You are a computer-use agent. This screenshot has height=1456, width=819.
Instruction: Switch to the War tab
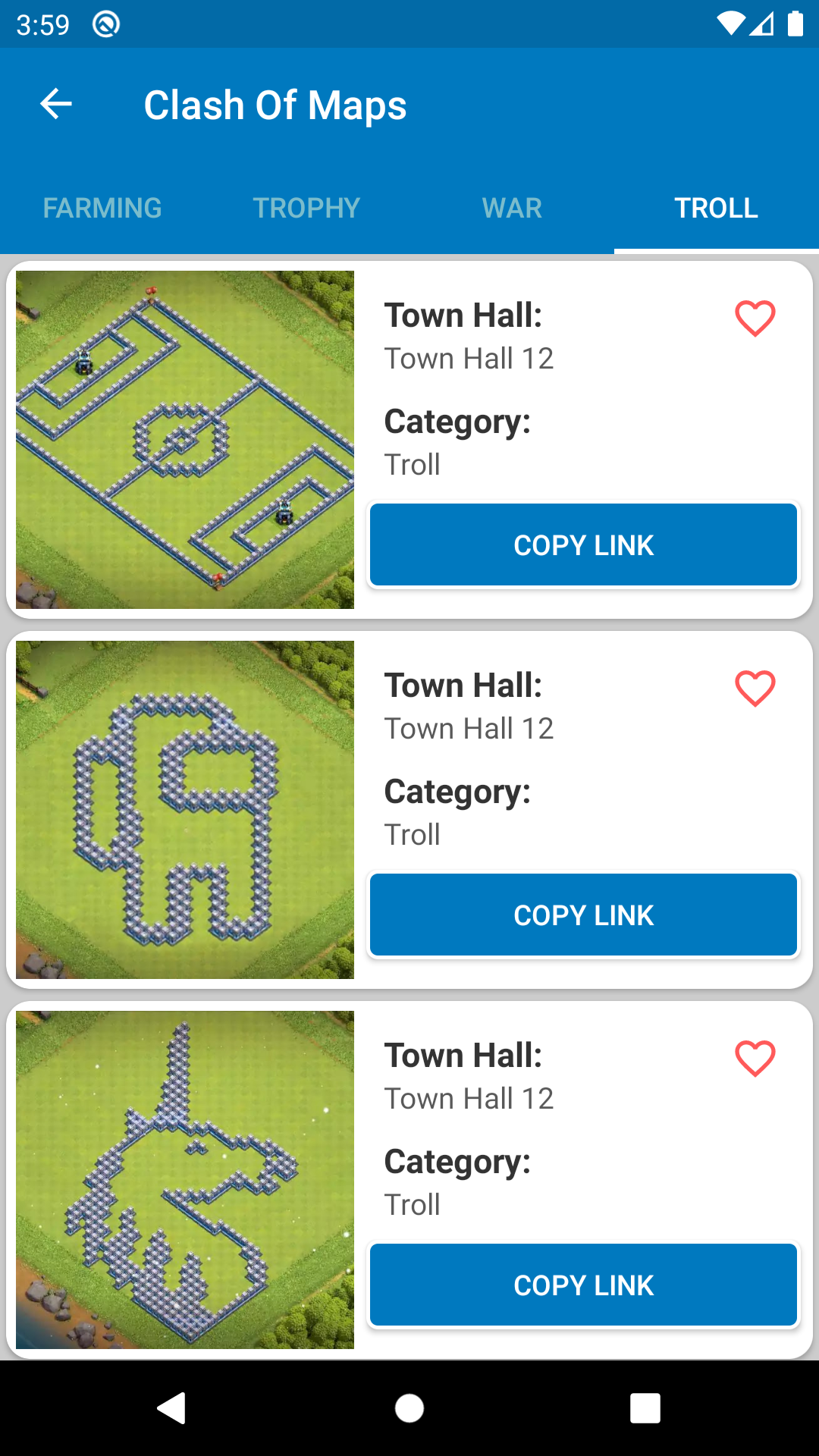512,208
